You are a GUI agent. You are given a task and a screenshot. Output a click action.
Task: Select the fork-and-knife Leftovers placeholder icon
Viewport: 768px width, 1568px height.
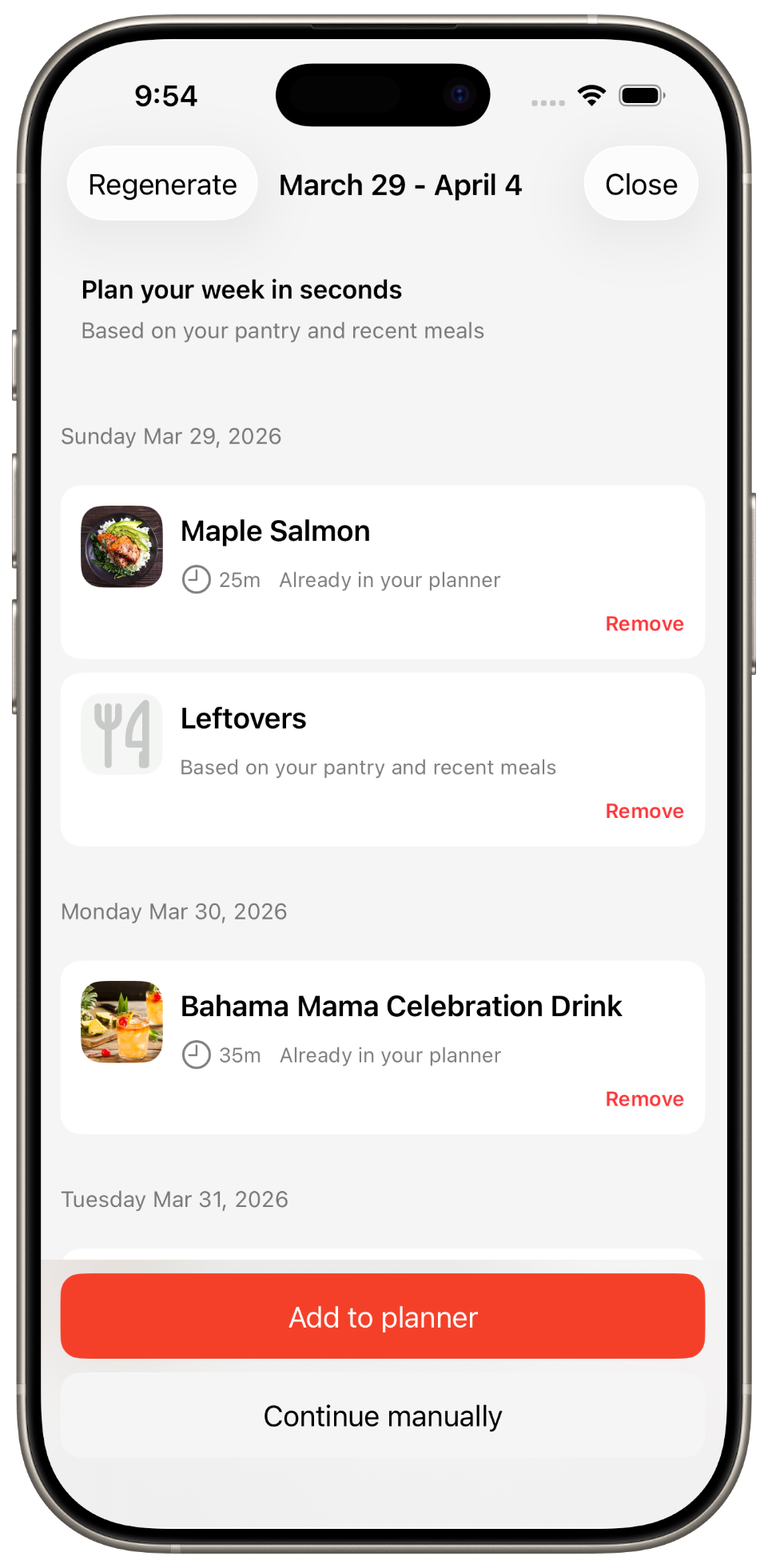coord(121,733)
